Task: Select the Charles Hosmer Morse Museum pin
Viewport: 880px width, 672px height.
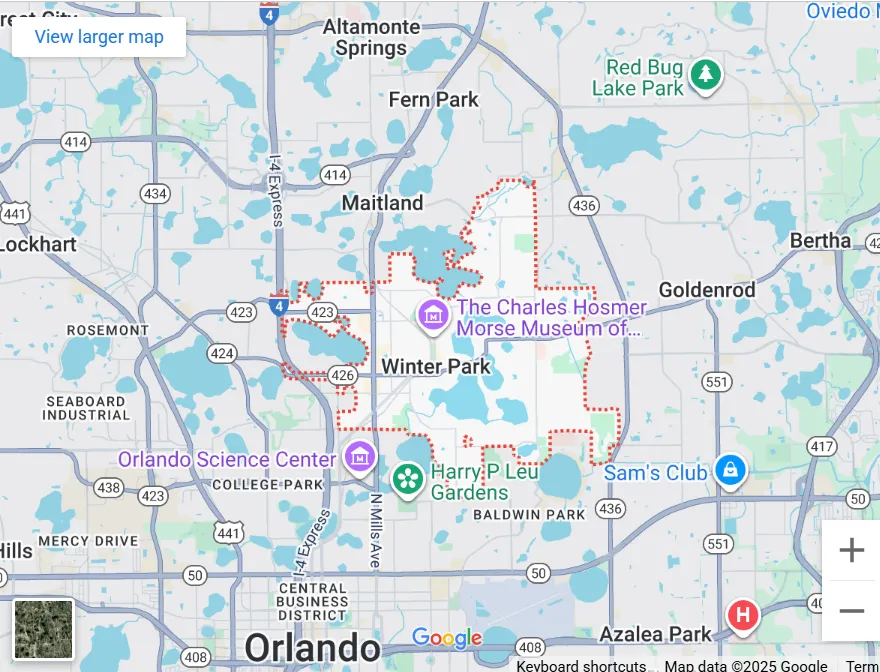Action: pos(433,315)
